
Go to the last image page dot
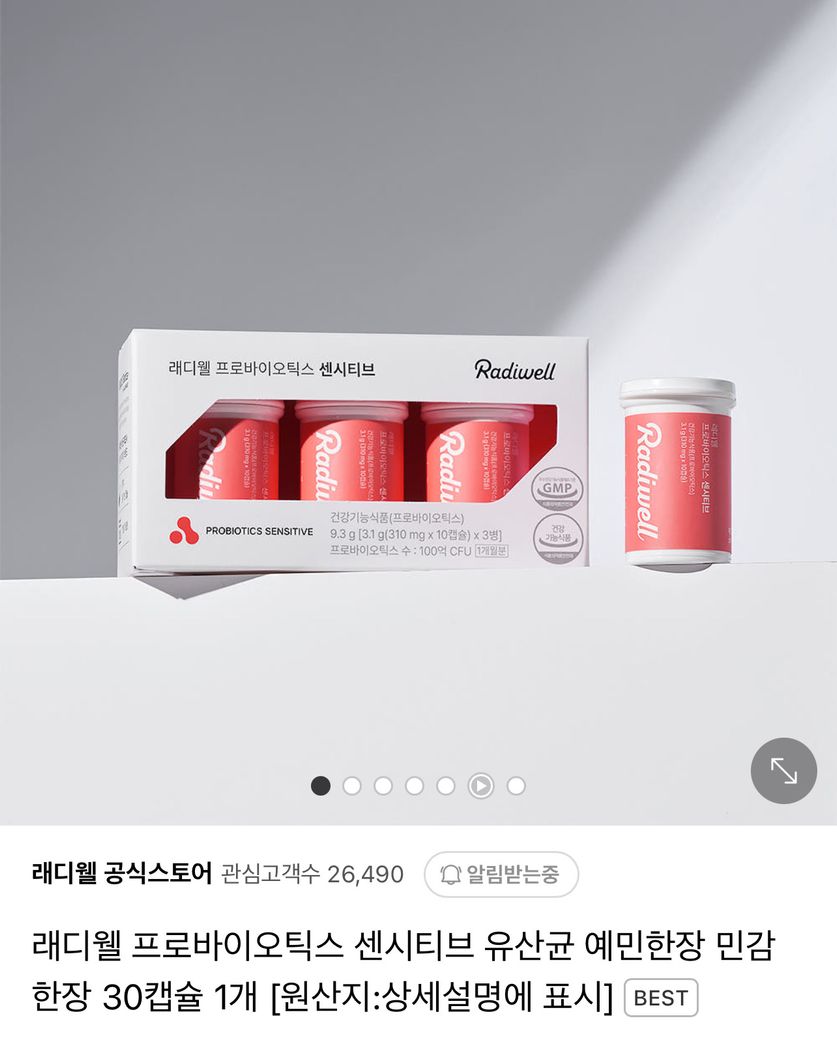click(x=516, y=786)
